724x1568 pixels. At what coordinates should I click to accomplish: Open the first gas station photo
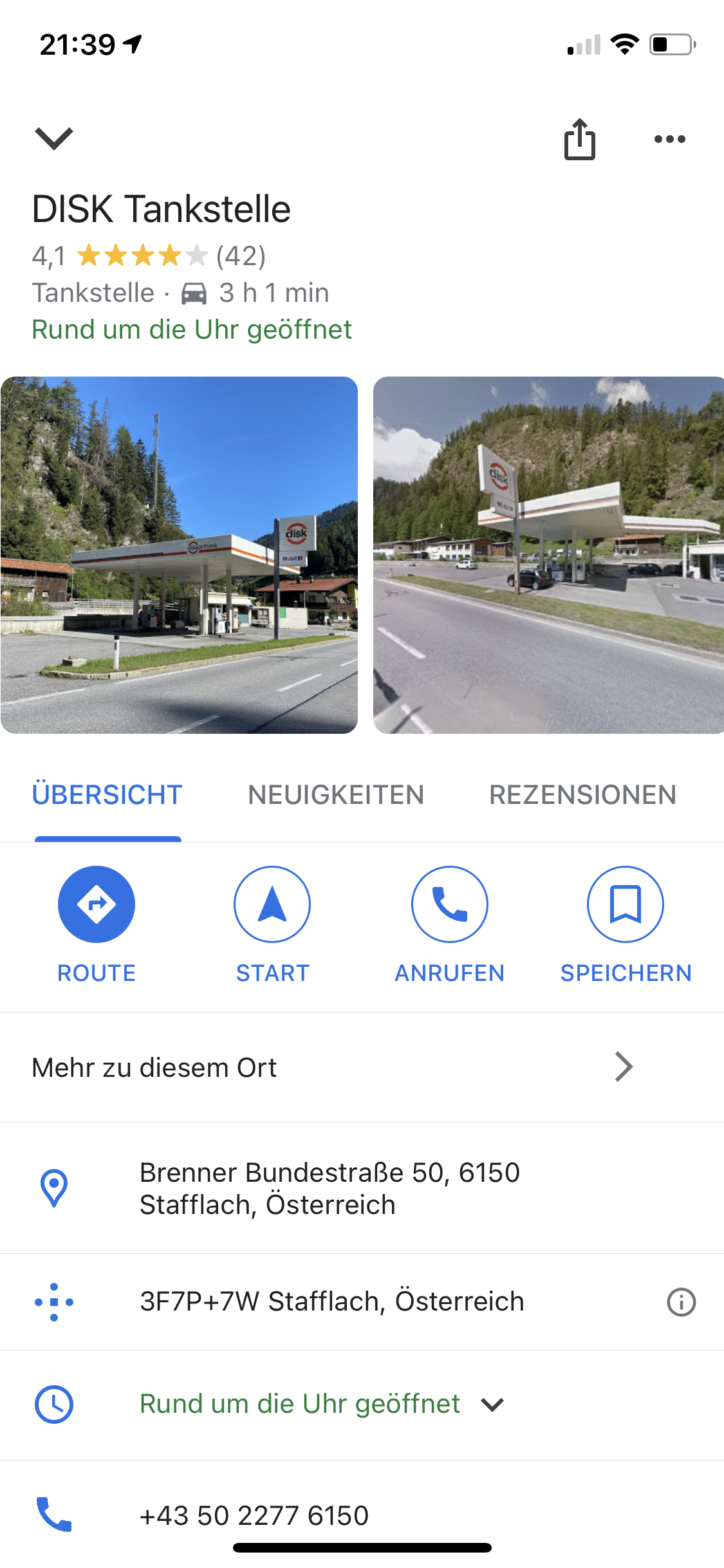pyautogui.click(x=179, y=555)
